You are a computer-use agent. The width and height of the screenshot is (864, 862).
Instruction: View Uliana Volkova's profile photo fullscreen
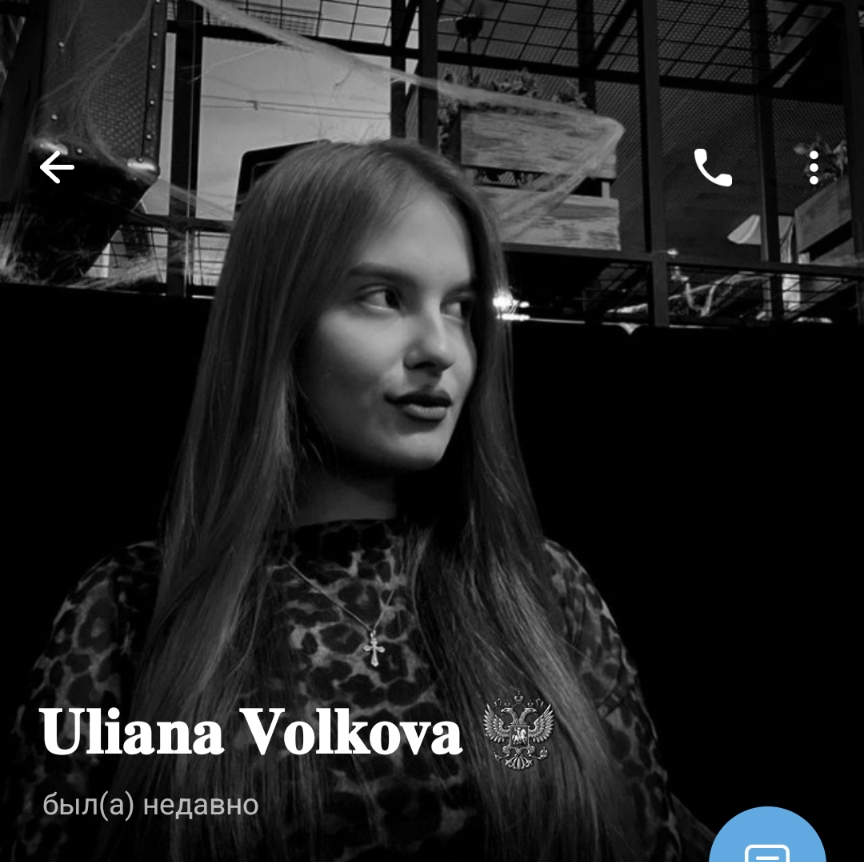coord(386,430)
